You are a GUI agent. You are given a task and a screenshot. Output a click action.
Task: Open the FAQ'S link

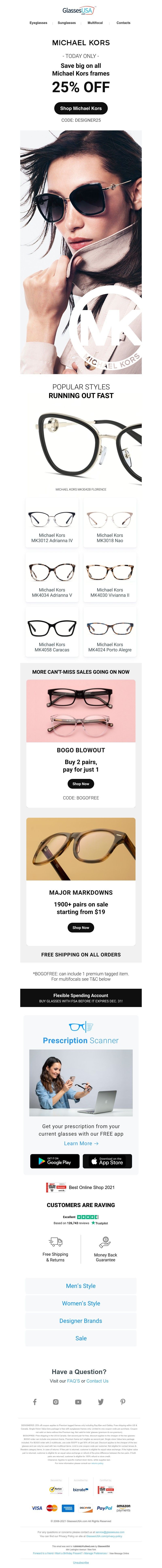[74, 1381]
